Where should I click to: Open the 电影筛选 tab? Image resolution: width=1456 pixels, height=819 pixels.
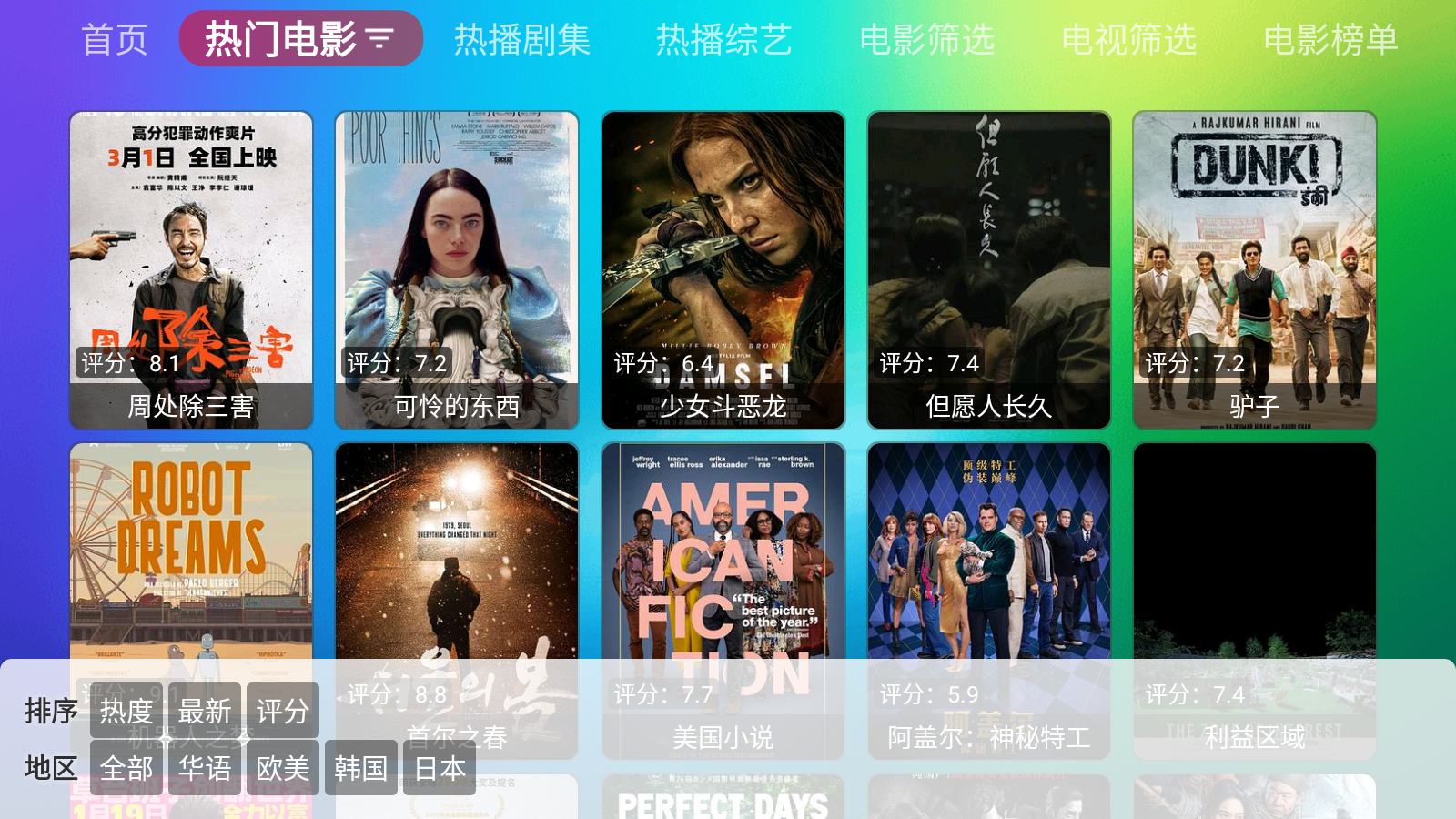(926, 40)
